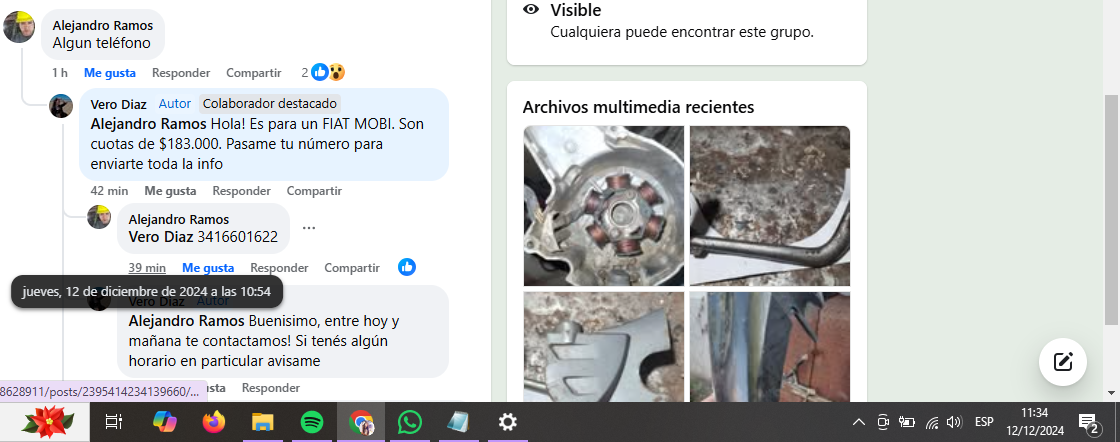The image size is (1120, 442).
Task: Reply to the 'Algun teléfono' comment
Action: [181, 73]
